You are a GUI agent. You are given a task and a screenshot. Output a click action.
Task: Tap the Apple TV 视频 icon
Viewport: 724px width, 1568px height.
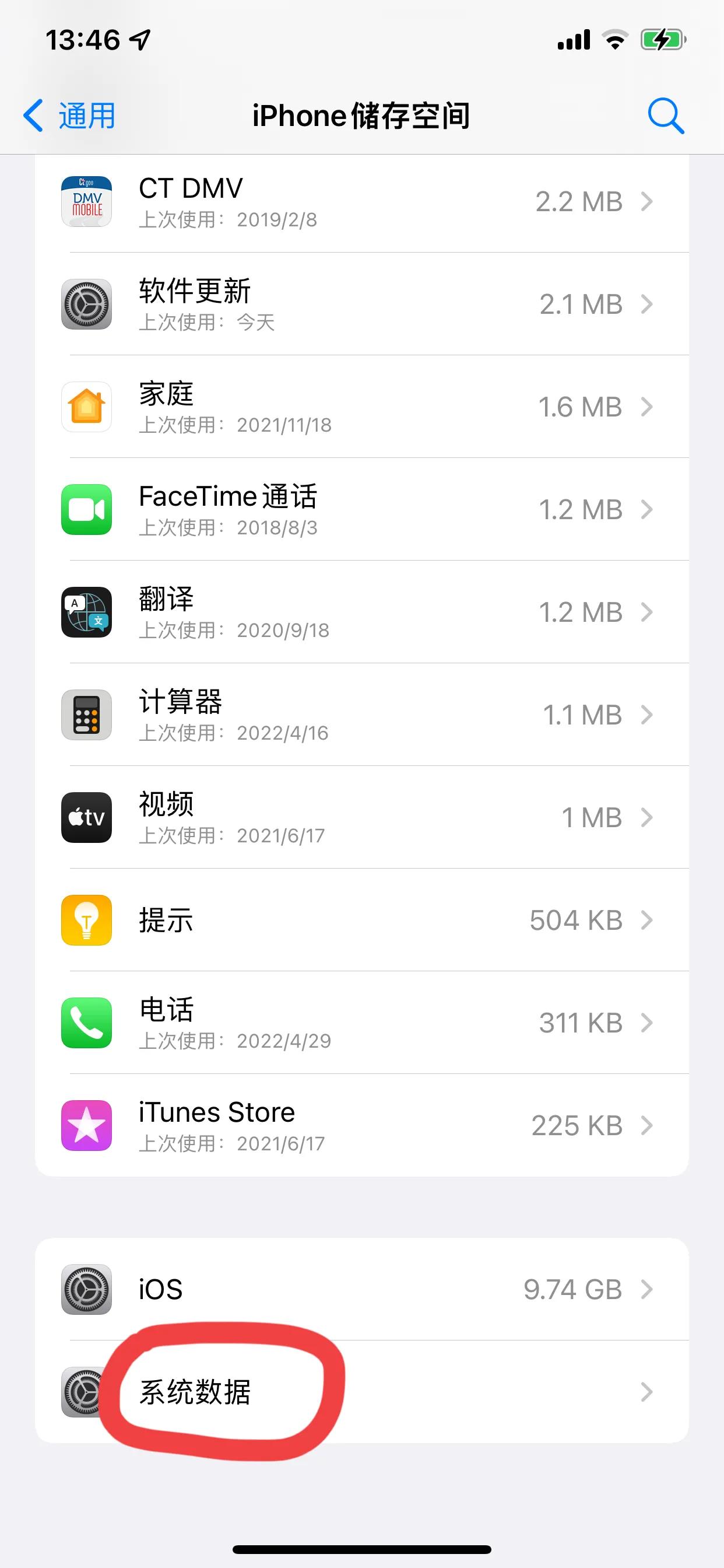tap(86, 817)
